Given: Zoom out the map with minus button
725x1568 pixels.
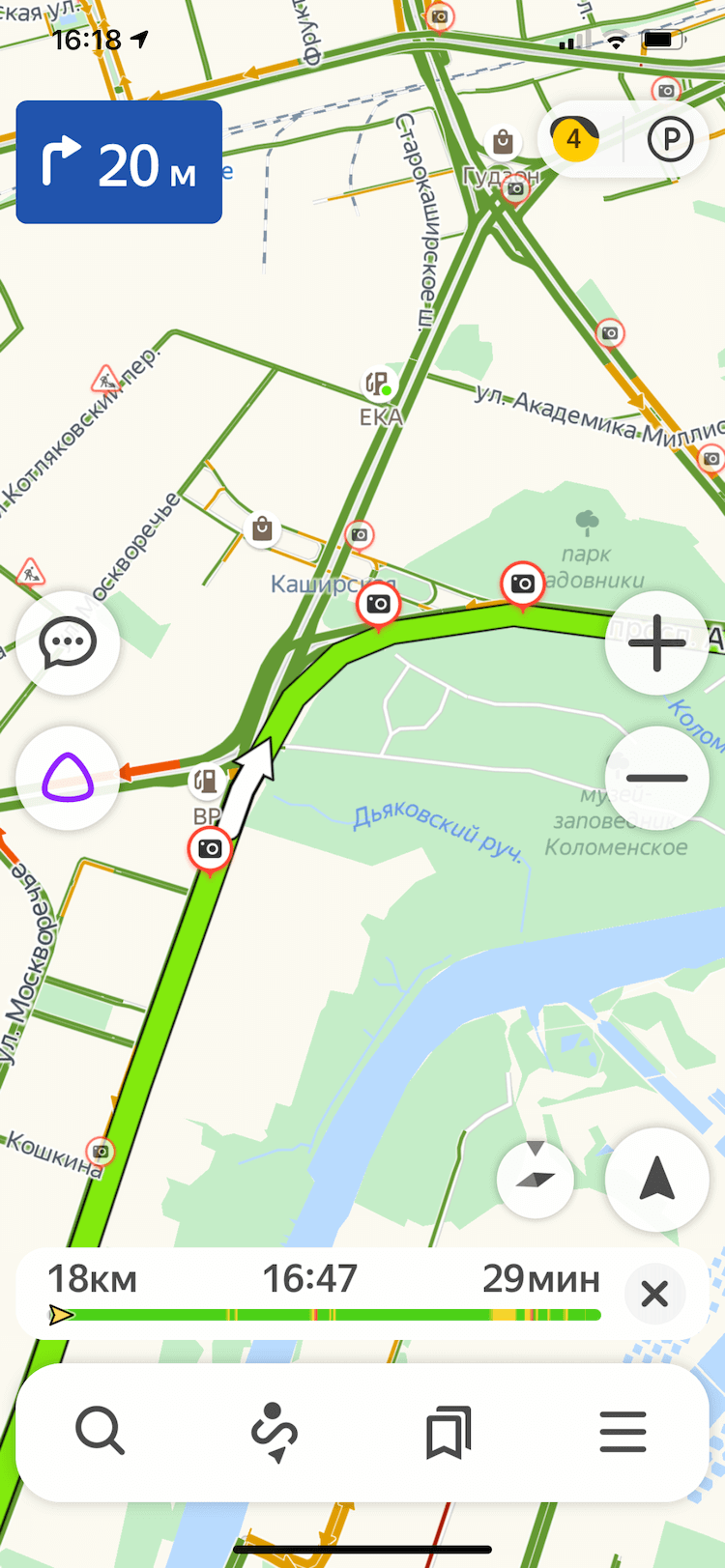Looking at the screenshot, I should tap(657, 778).
